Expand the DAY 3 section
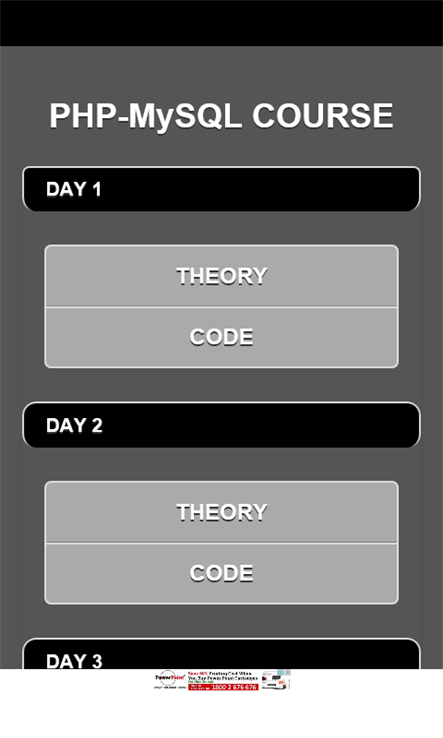443x738 pixels. [x=221, y=654]
